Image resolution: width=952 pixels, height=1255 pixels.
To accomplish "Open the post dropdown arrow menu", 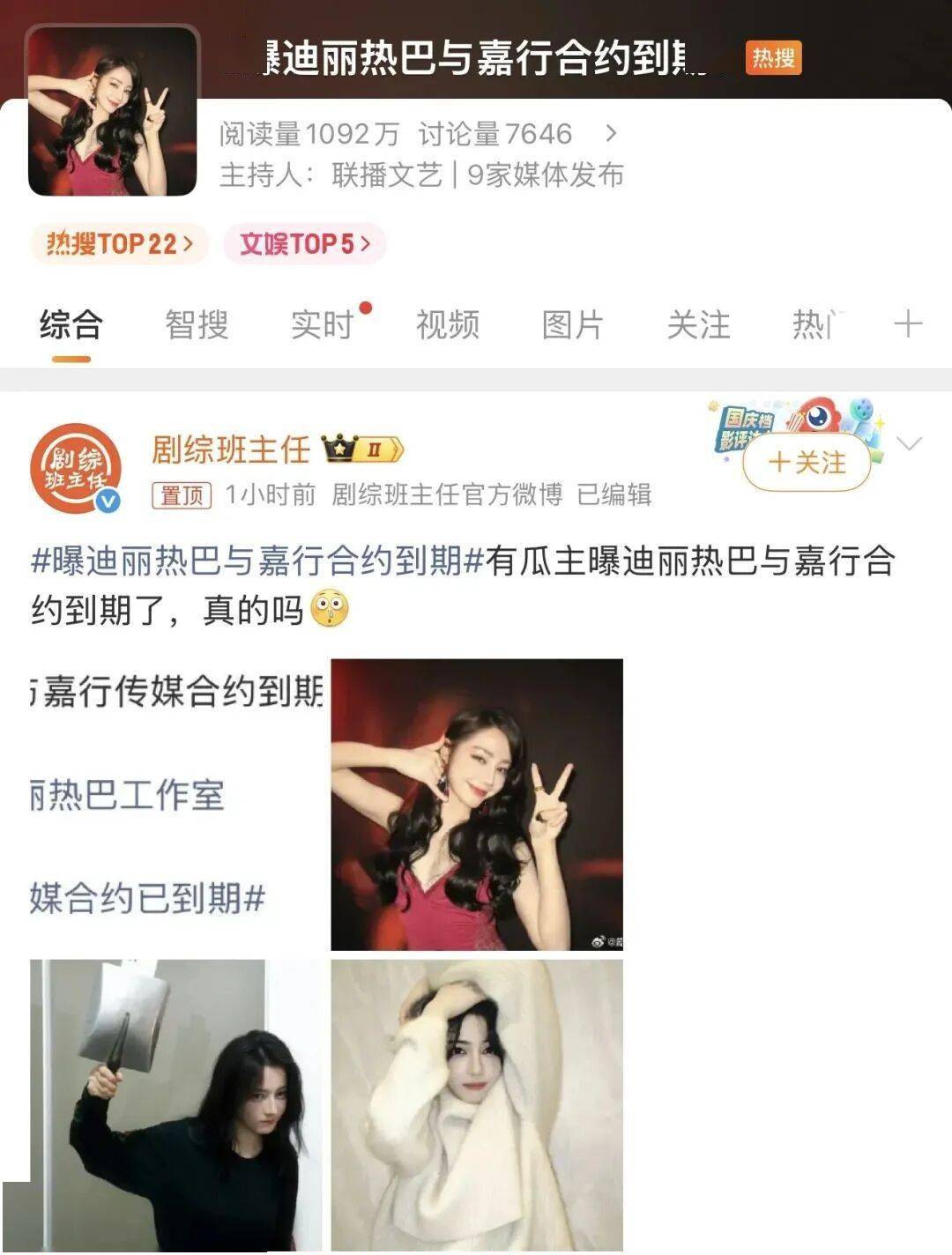I will click(909, 443).
